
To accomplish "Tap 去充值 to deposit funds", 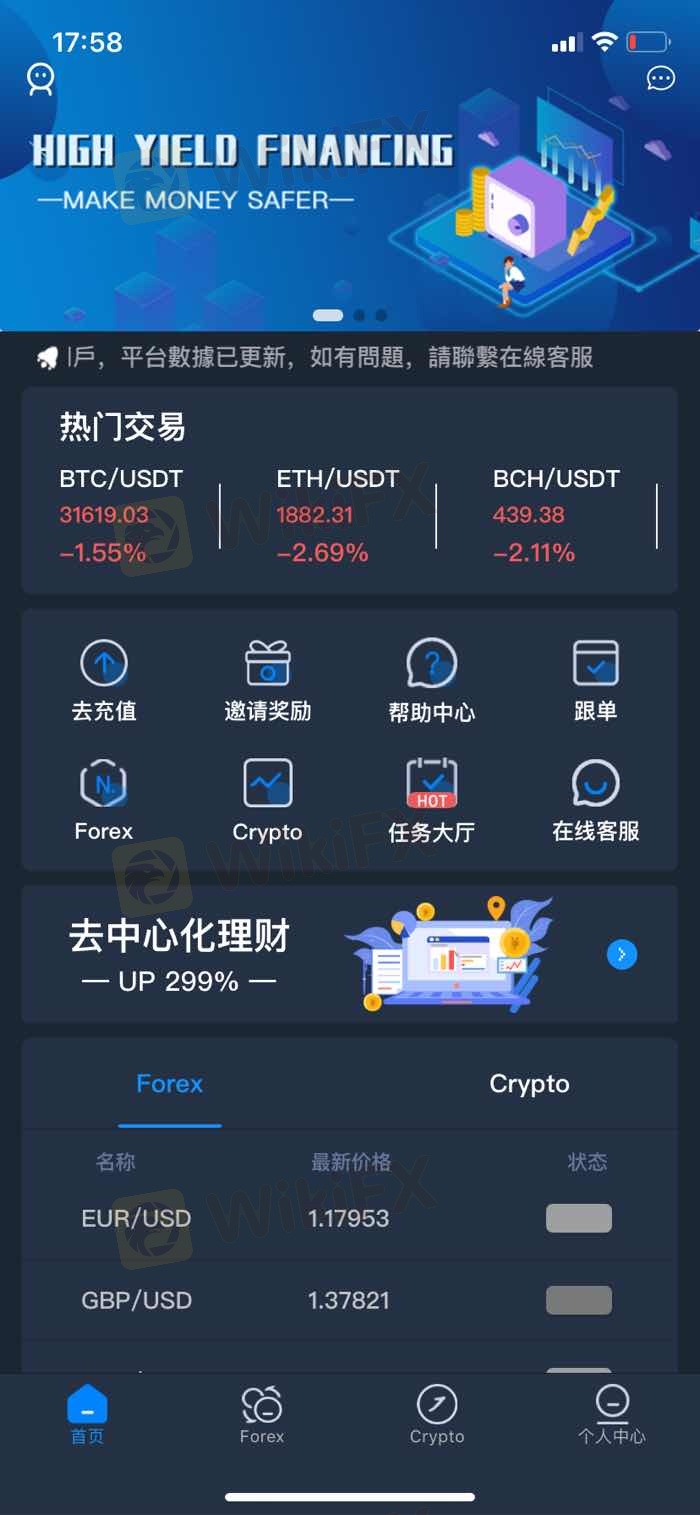I will click(x=104, y=681).
